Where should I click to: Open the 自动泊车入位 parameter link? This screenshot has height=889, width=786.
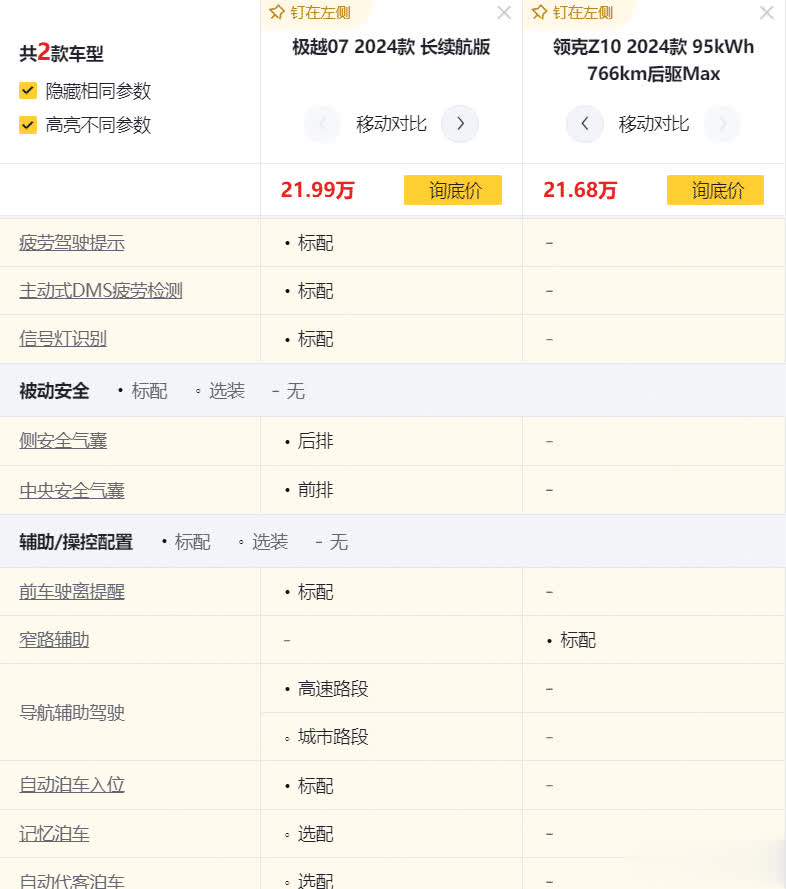72,785
